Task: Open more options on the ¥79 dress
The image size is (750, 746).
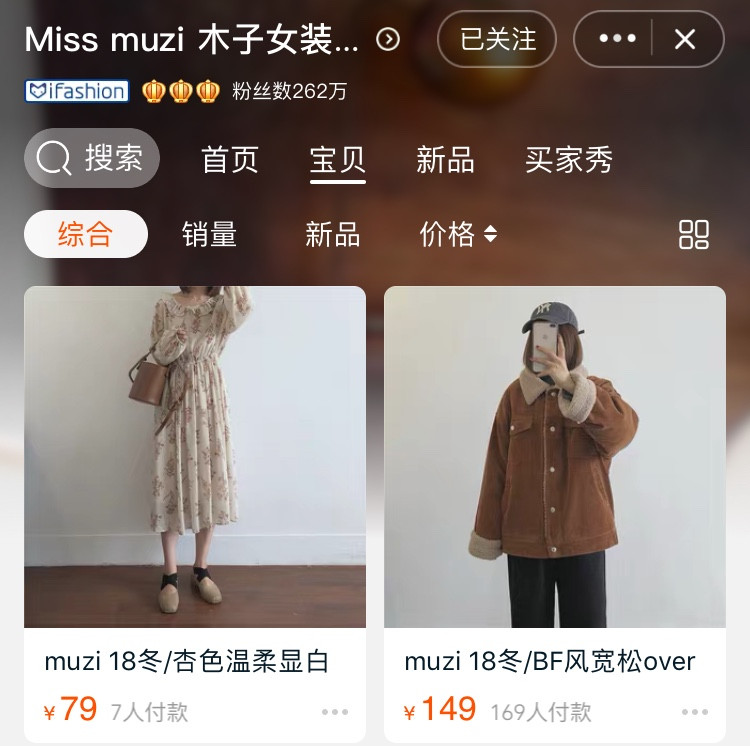Action: coord(335,712)
